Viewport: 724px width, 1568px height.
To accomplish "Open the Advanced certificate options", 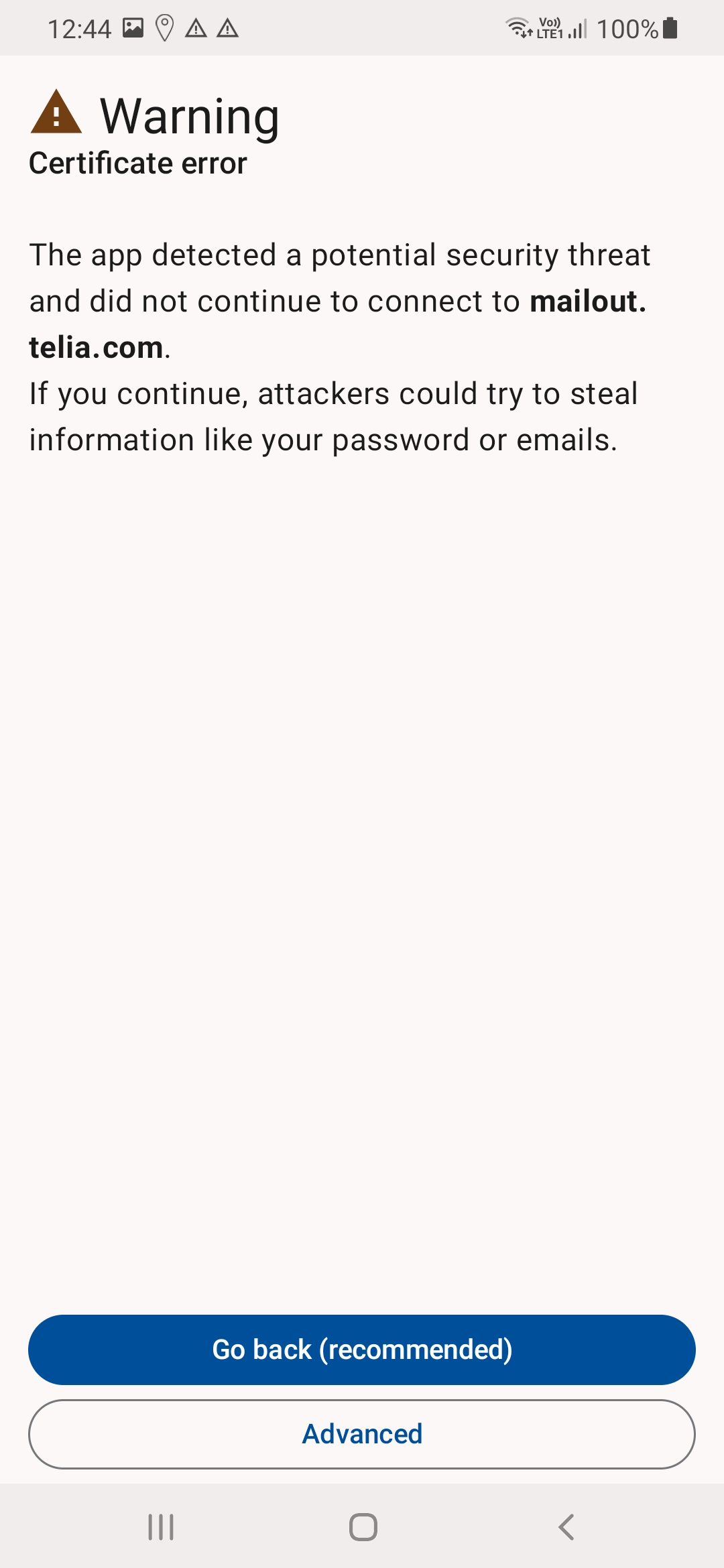I will pos(362,1434).
